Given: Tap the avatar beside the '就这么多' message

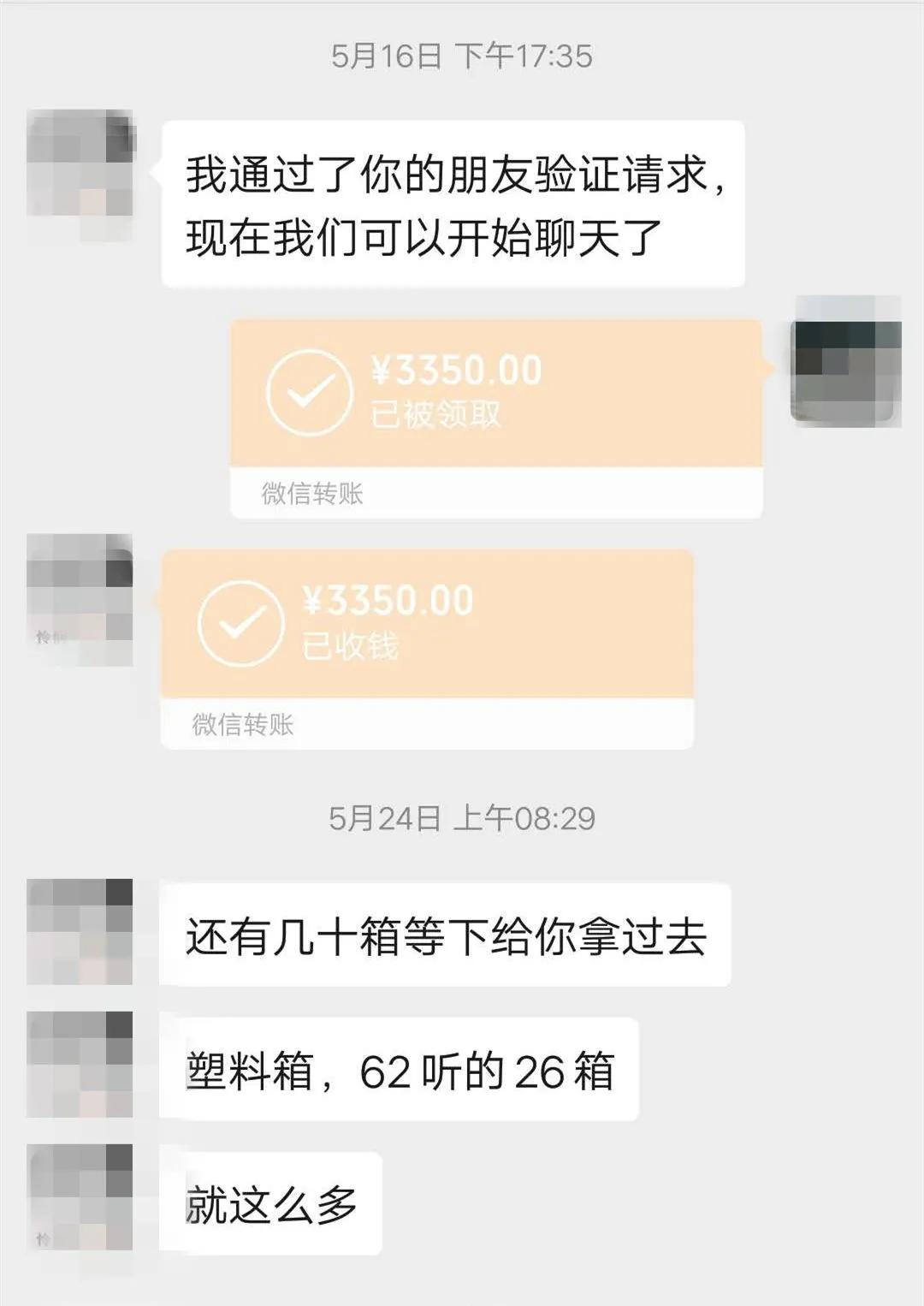Looking at the screenshot, I should point(81,1194).
